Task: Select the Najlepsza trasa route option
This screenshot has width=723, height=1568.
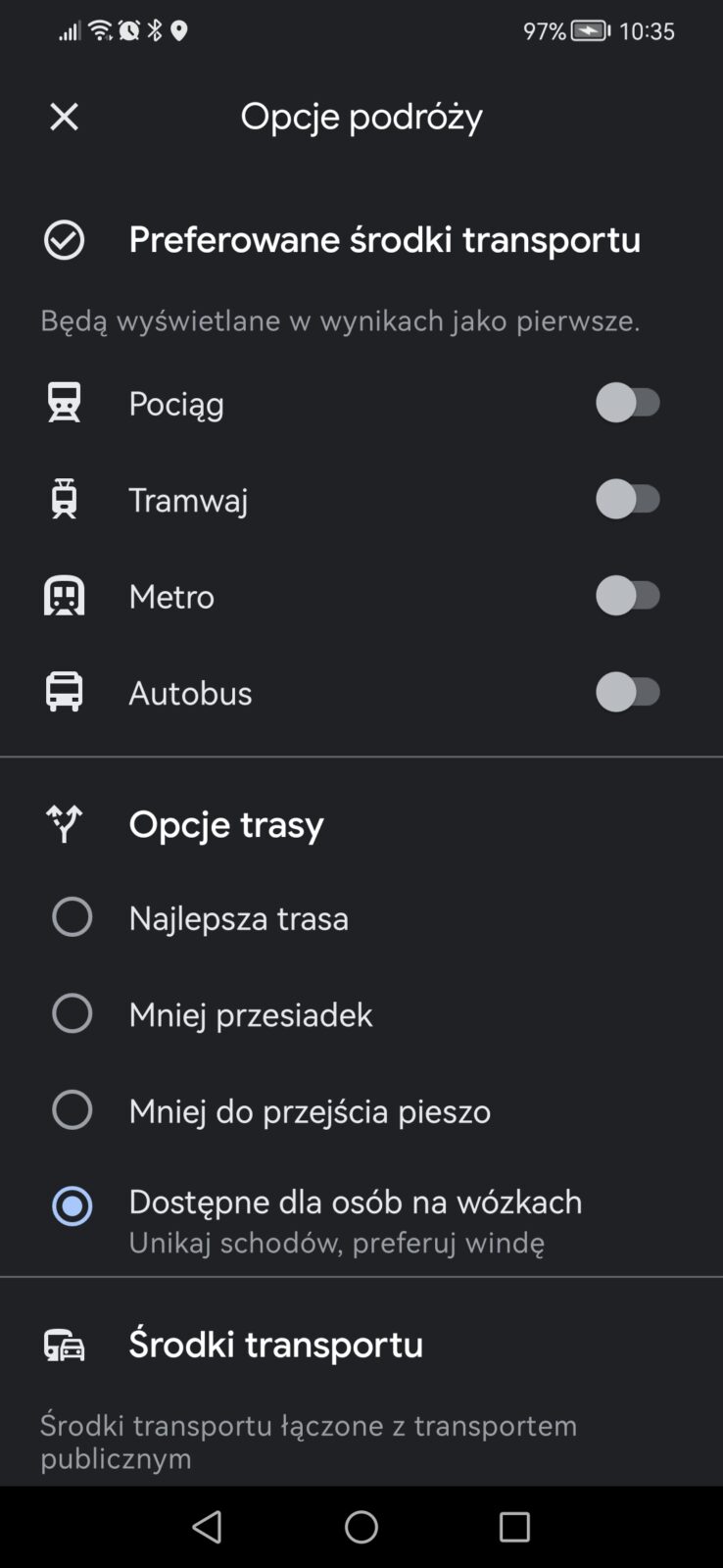Action: (x=72, y=917)
